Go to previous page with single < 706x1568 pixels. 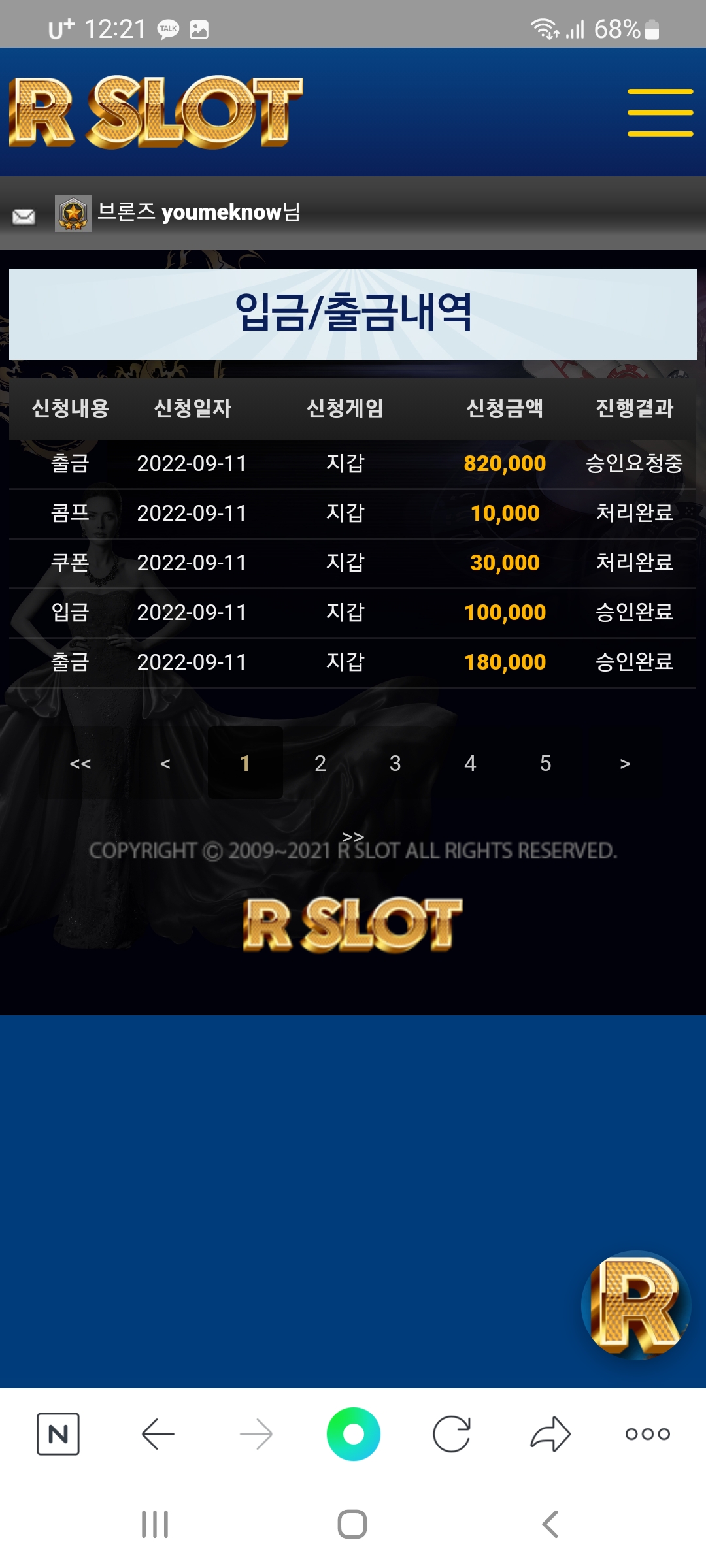click(x=165, y=763)
